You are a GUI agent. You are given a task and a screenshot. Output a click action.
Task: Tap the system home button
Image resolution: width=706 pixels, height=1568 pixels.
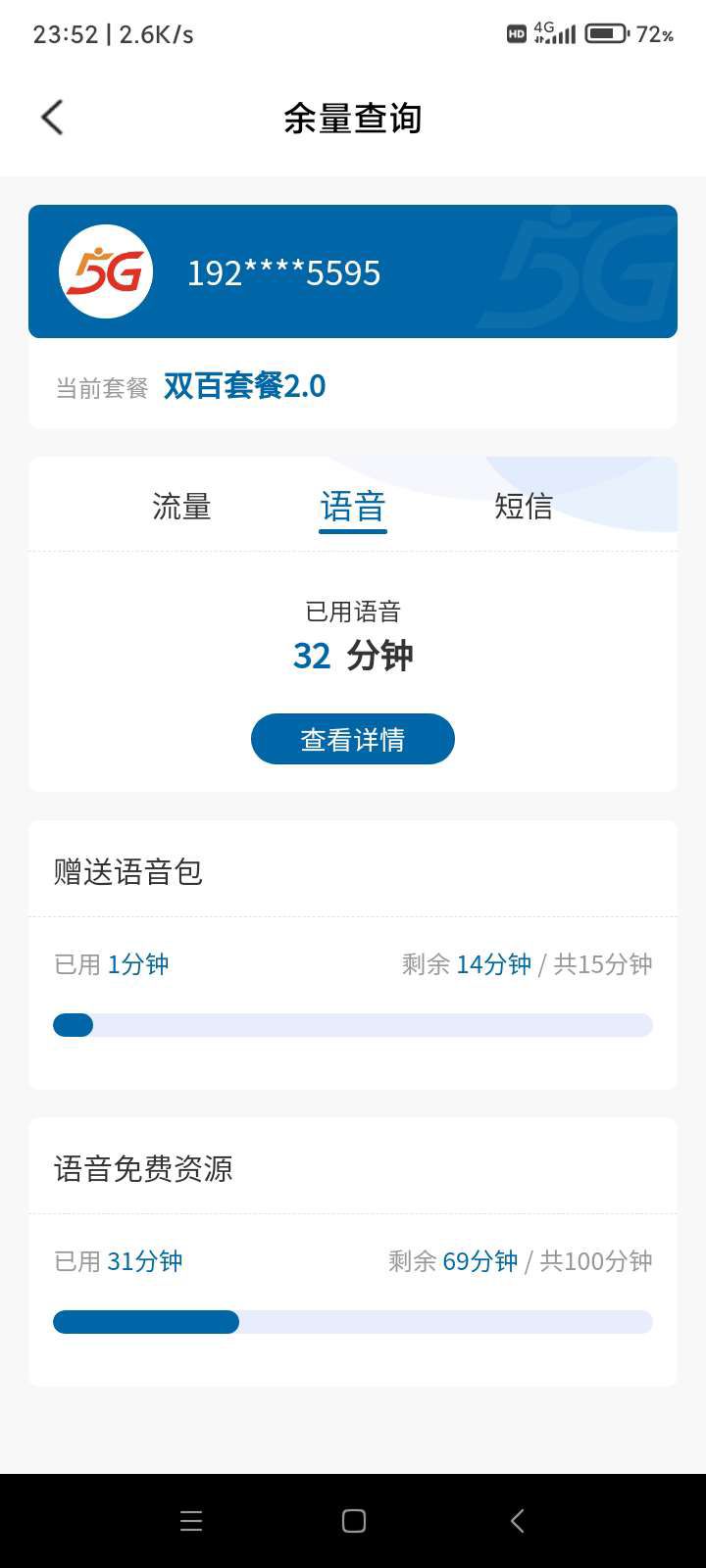tap(354, 1521)
